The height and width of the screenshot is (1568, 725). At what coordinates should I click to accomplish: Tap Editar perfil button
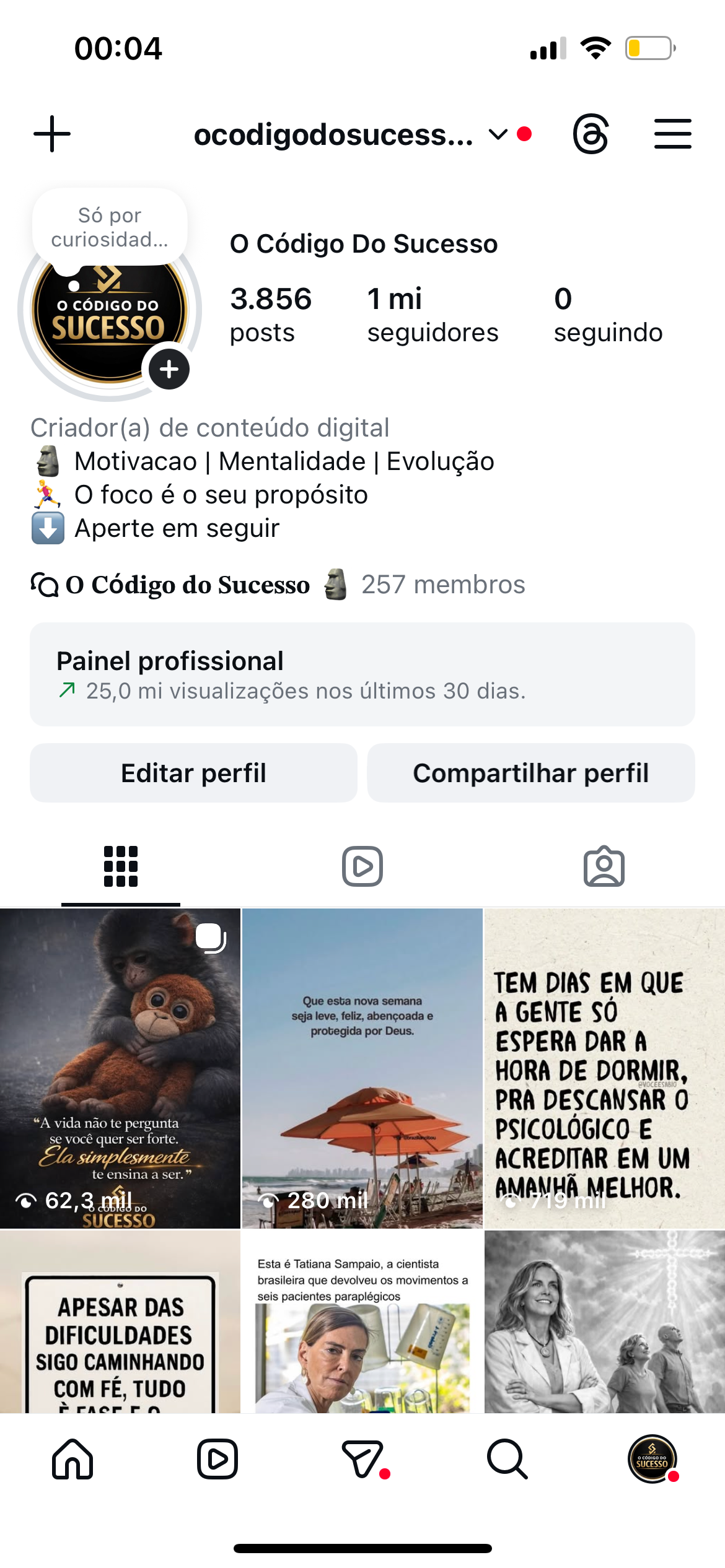[193, 773]
